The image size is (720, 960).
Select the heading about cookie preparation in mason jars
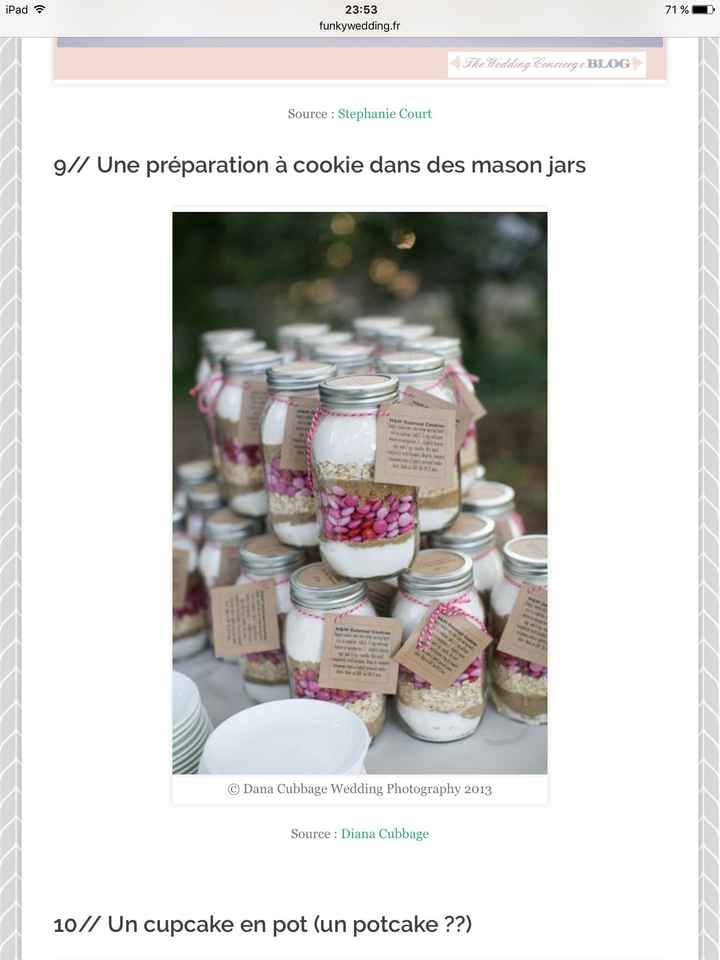coord(320,165)
